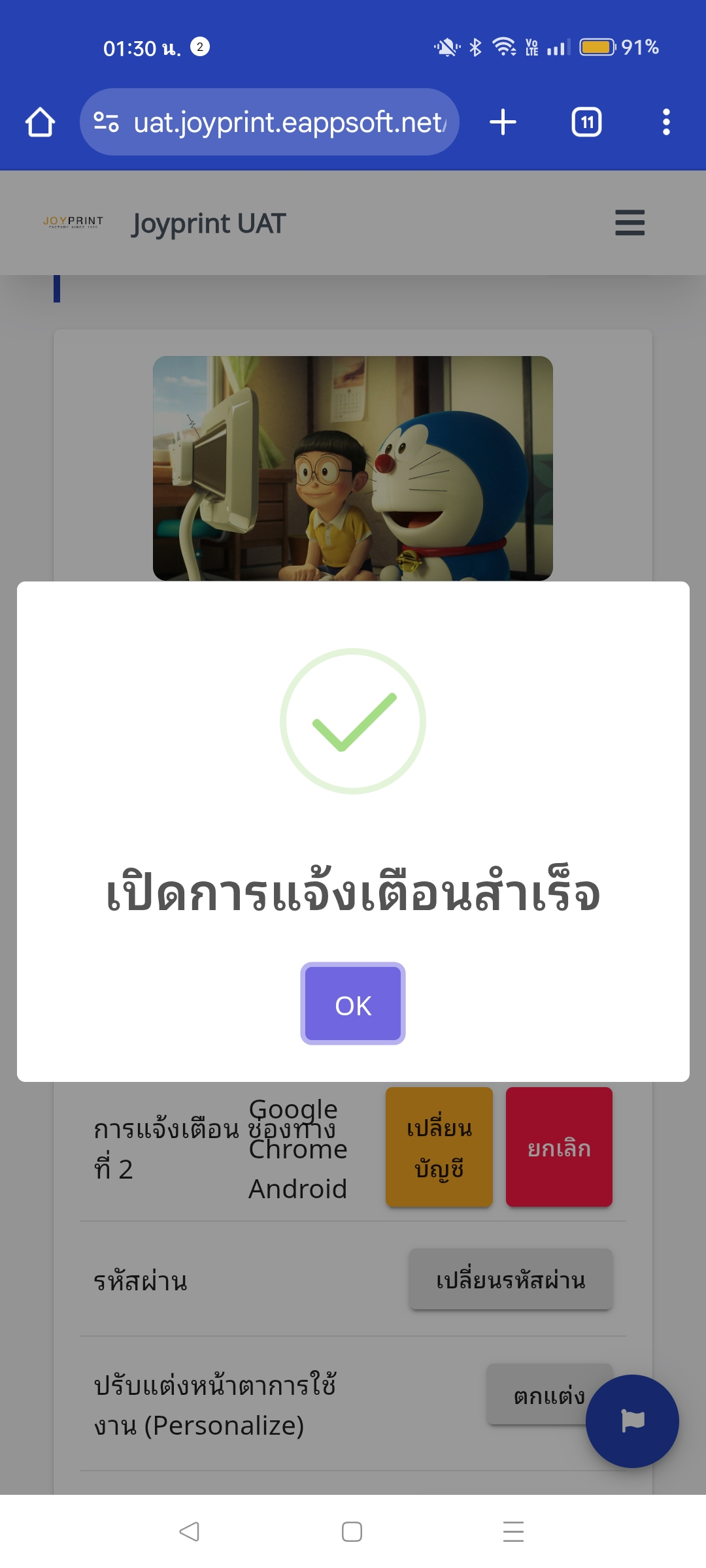Screen dimensions: 706x1568
Task: Tap the floating flag button
Action: [x=632, y=1421]
